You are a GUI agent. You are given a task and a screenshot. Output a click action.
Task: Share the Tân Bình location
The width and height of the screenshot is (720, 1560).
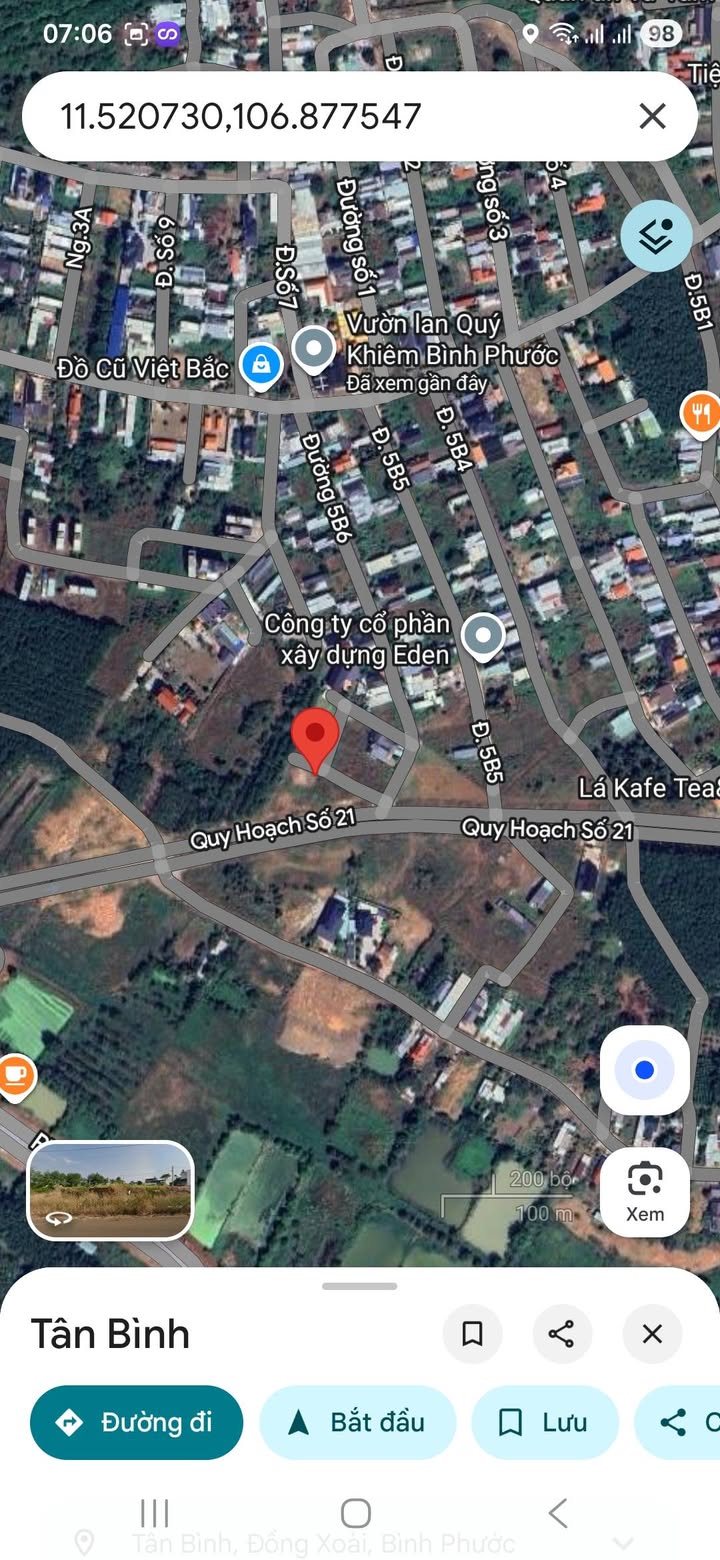561,1333
